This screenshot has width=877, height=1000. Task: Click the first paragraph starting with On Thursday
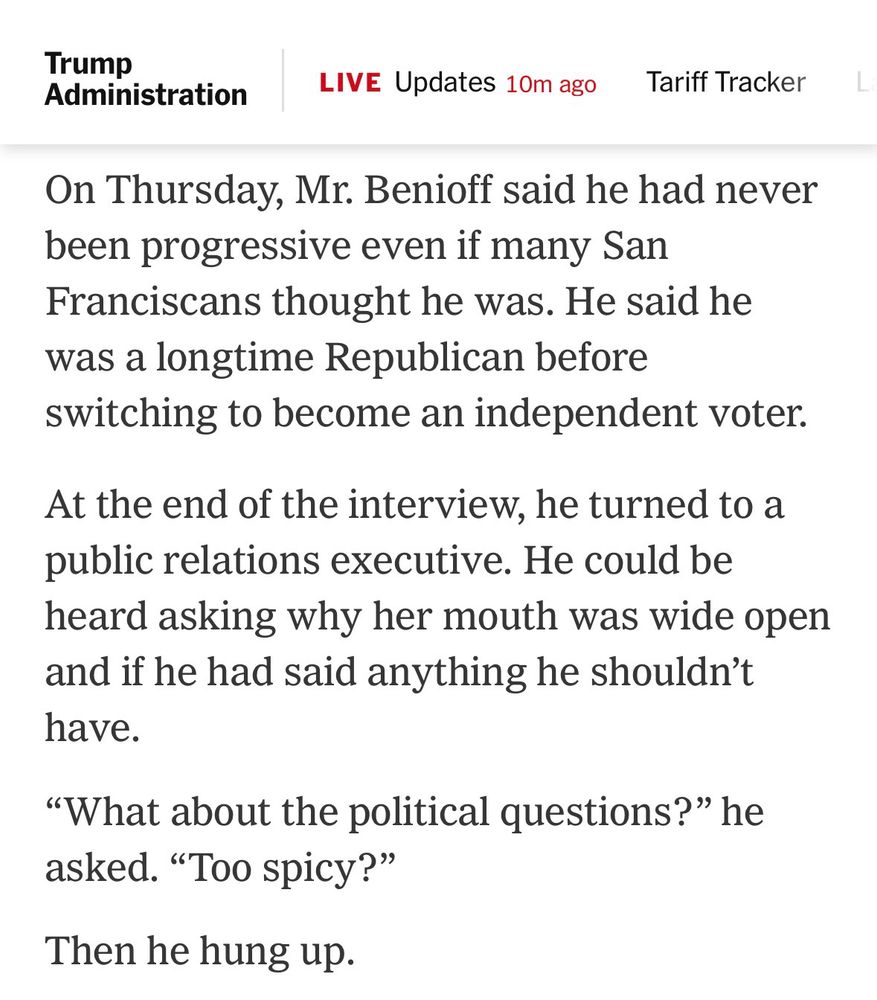(430, 300)
